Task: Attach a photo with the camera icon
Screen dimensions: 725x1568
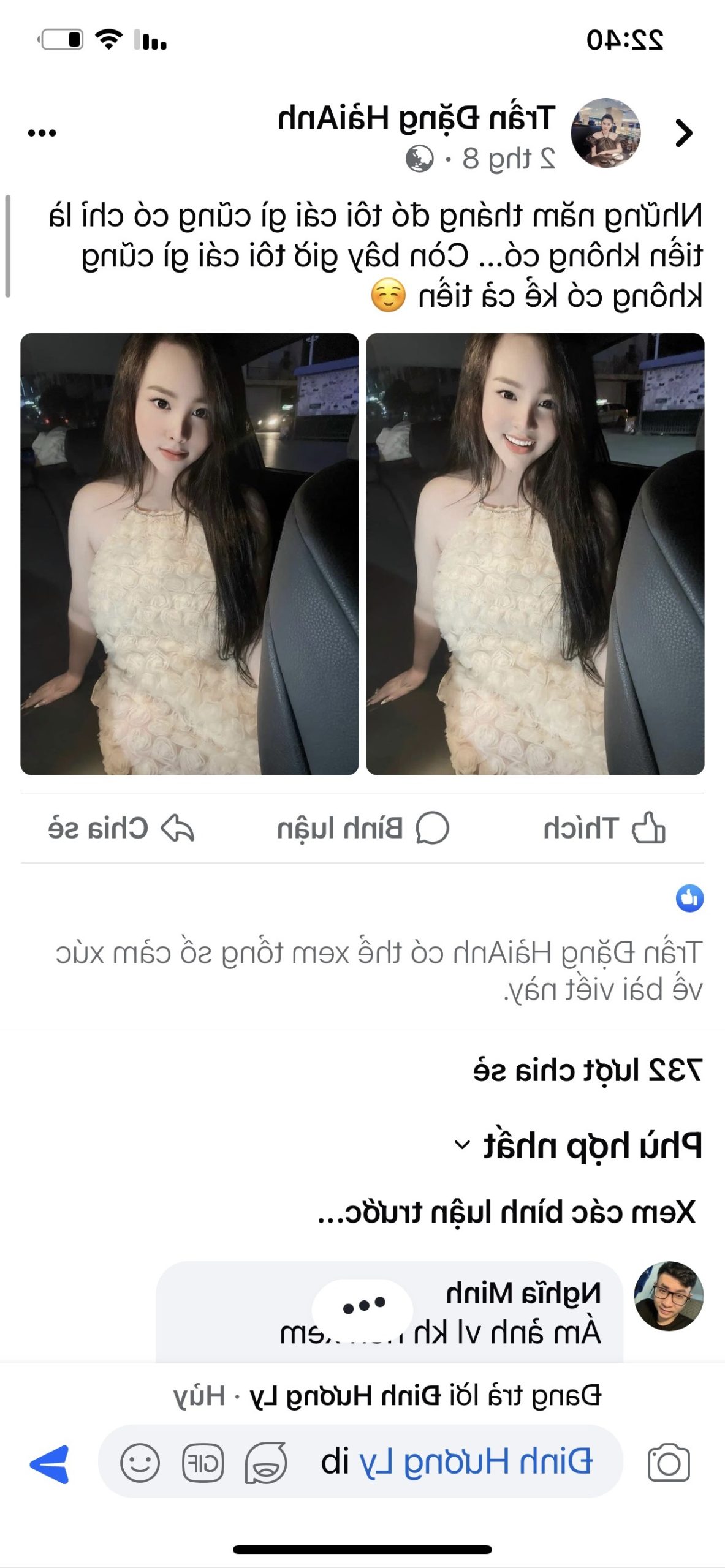Action: (669, 1463)
